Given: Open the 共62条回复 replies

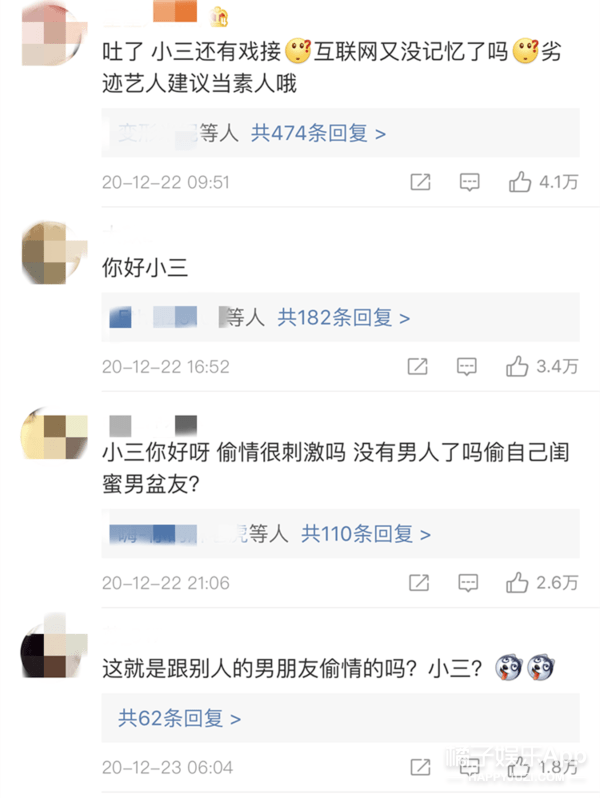Looking at the screenshot, I should 180,718.
